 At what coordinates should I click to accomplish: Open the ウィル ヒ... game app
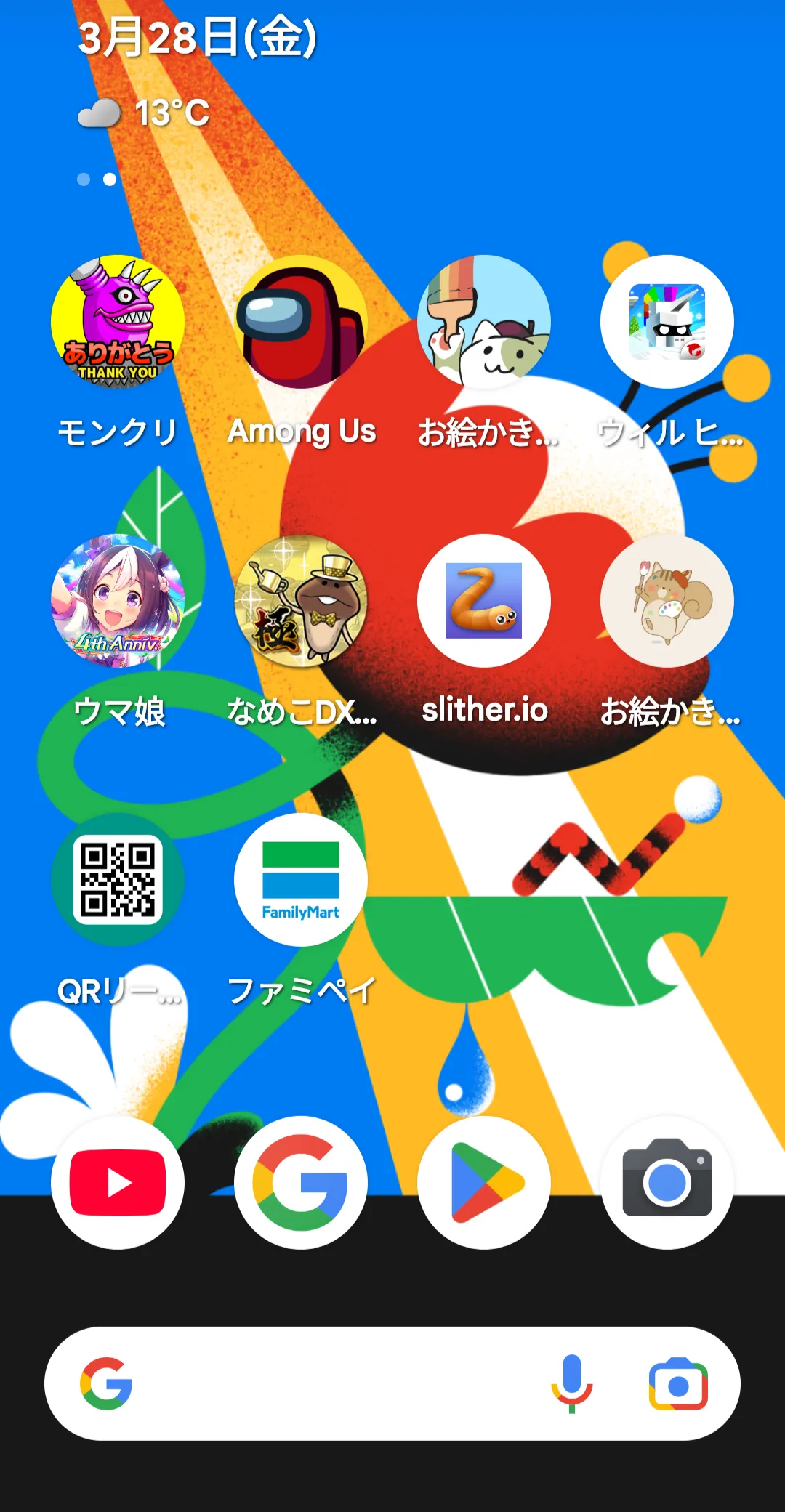tap(667, 322)
